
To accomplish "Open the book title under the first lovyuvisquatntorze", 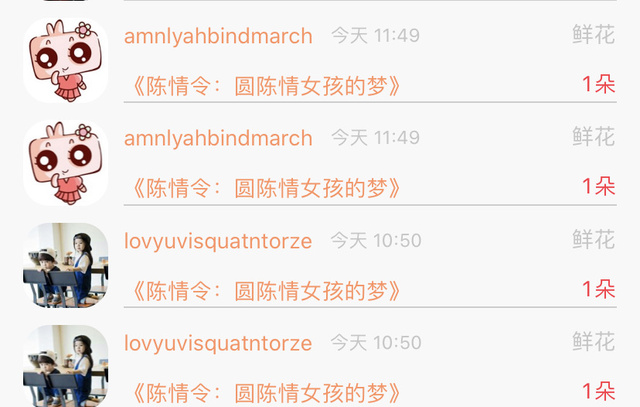I will tap(267, 291).
